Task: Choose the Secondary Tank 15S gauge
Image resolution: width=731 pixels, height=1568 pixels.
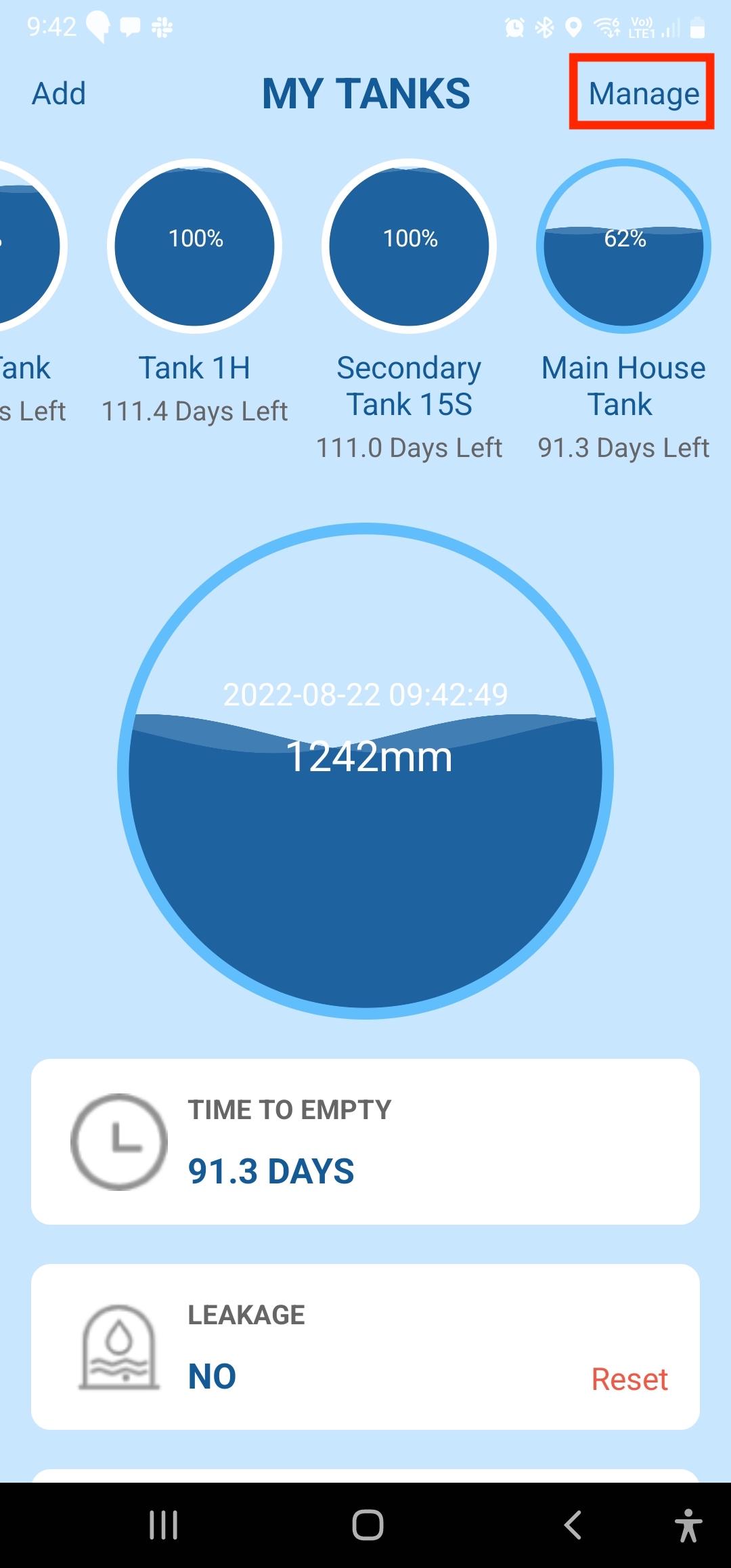Action: 409,246
